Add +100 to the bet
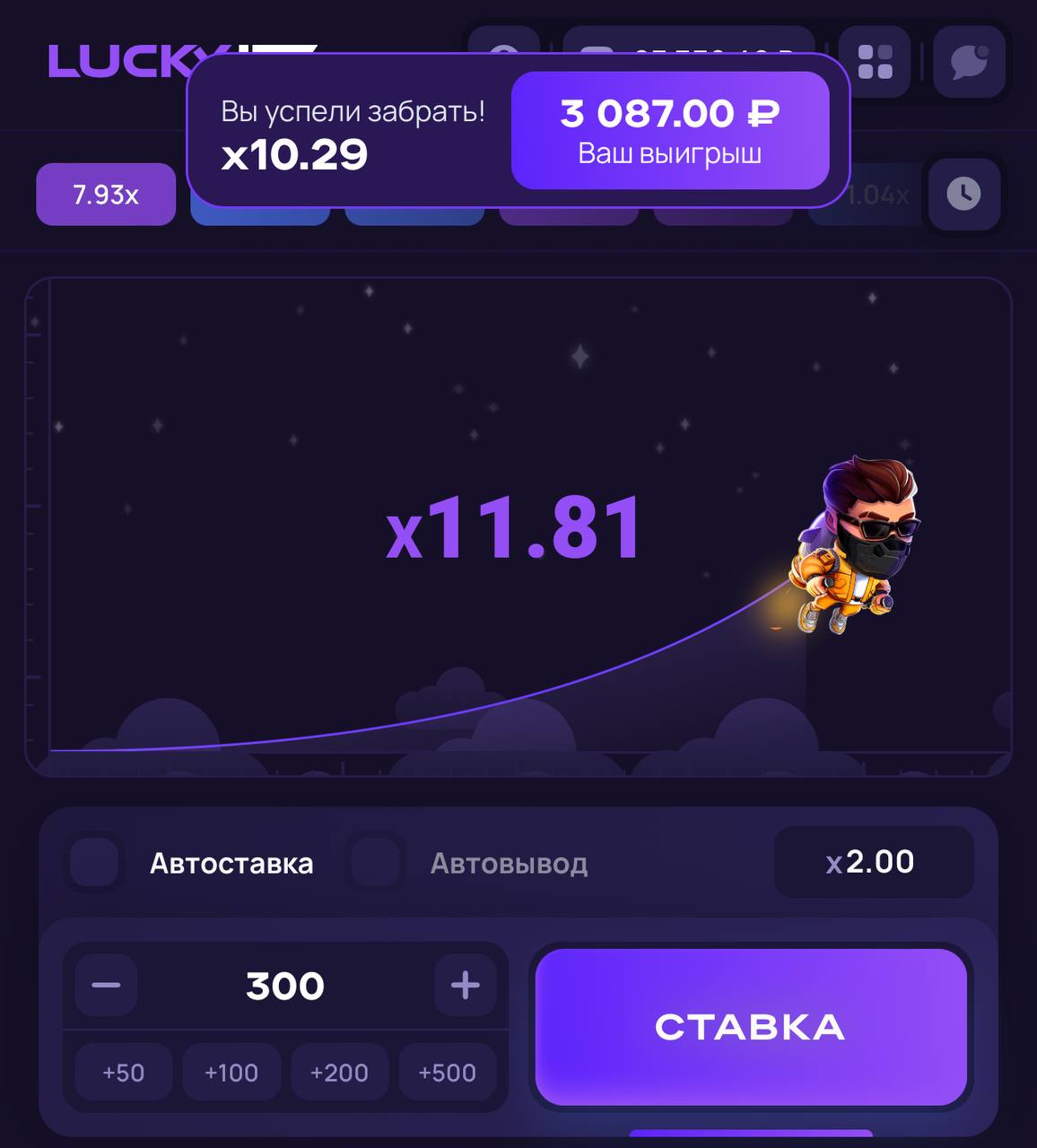 click(231, 1072)
